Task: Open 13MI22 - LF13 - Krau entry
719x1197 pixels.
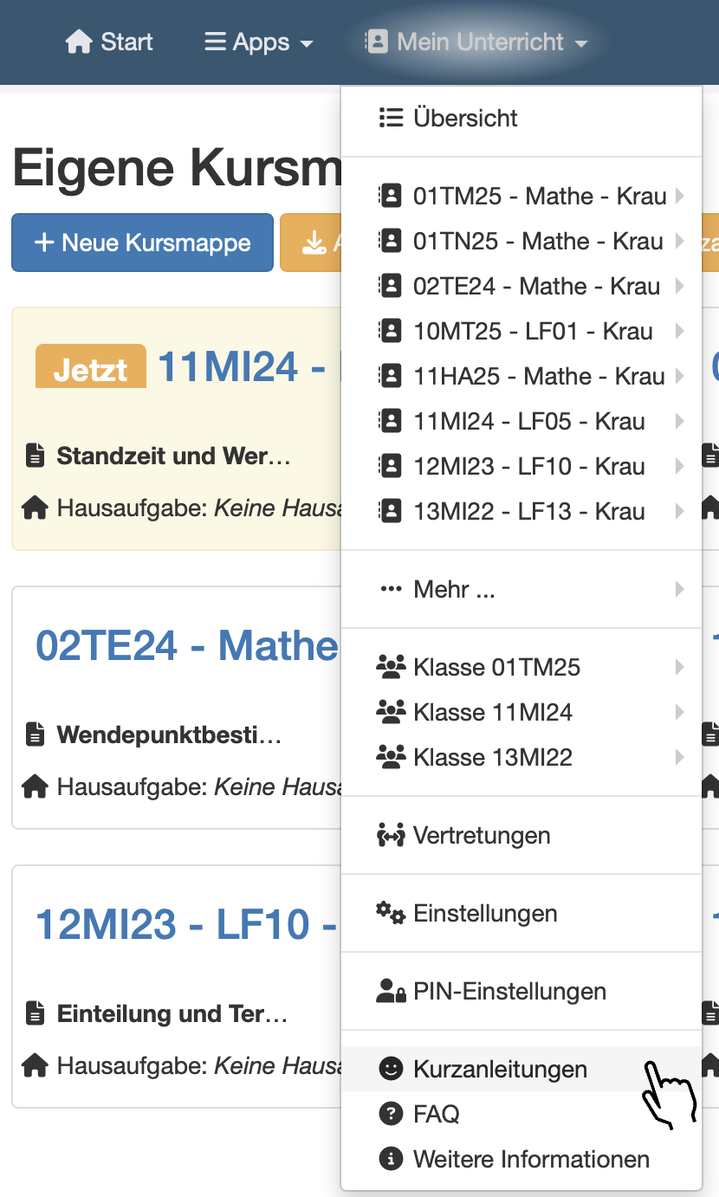Action: (528, 511)
